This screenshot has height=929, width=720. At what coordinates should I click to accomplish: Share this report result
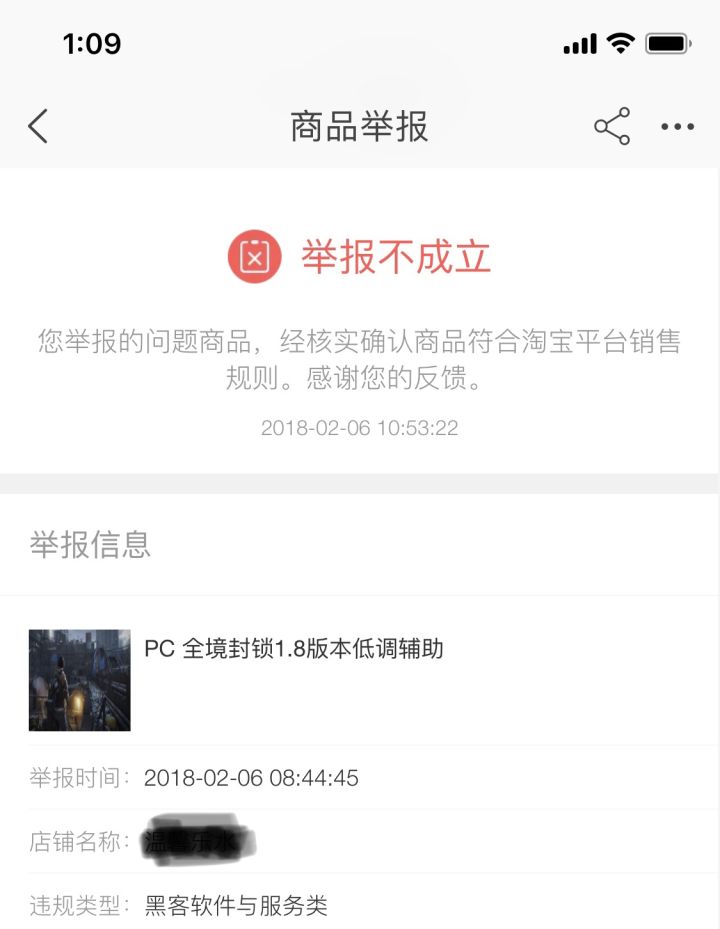click(612, 127)
